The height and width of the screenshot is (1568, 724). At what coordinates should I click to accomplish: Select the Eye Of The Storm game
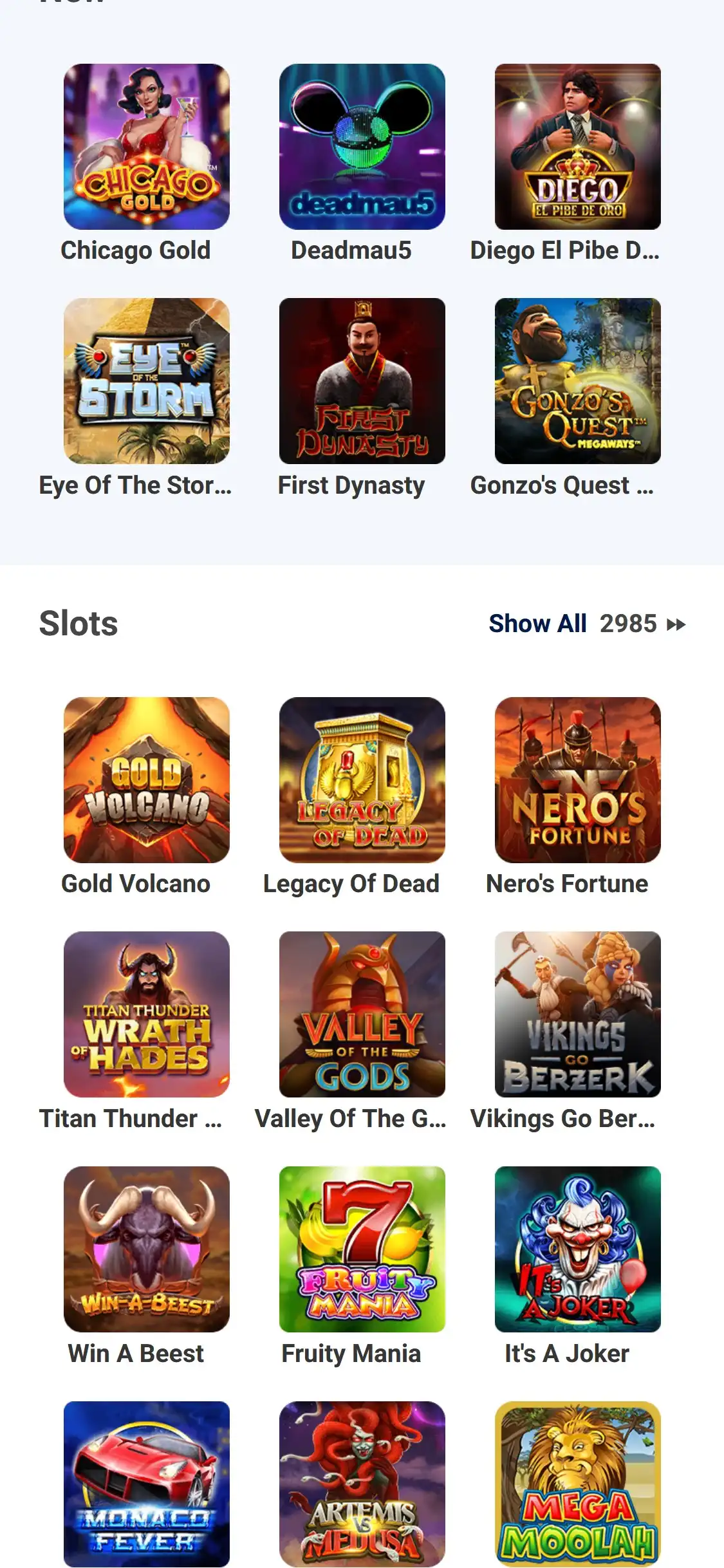(x=147, y=381)
